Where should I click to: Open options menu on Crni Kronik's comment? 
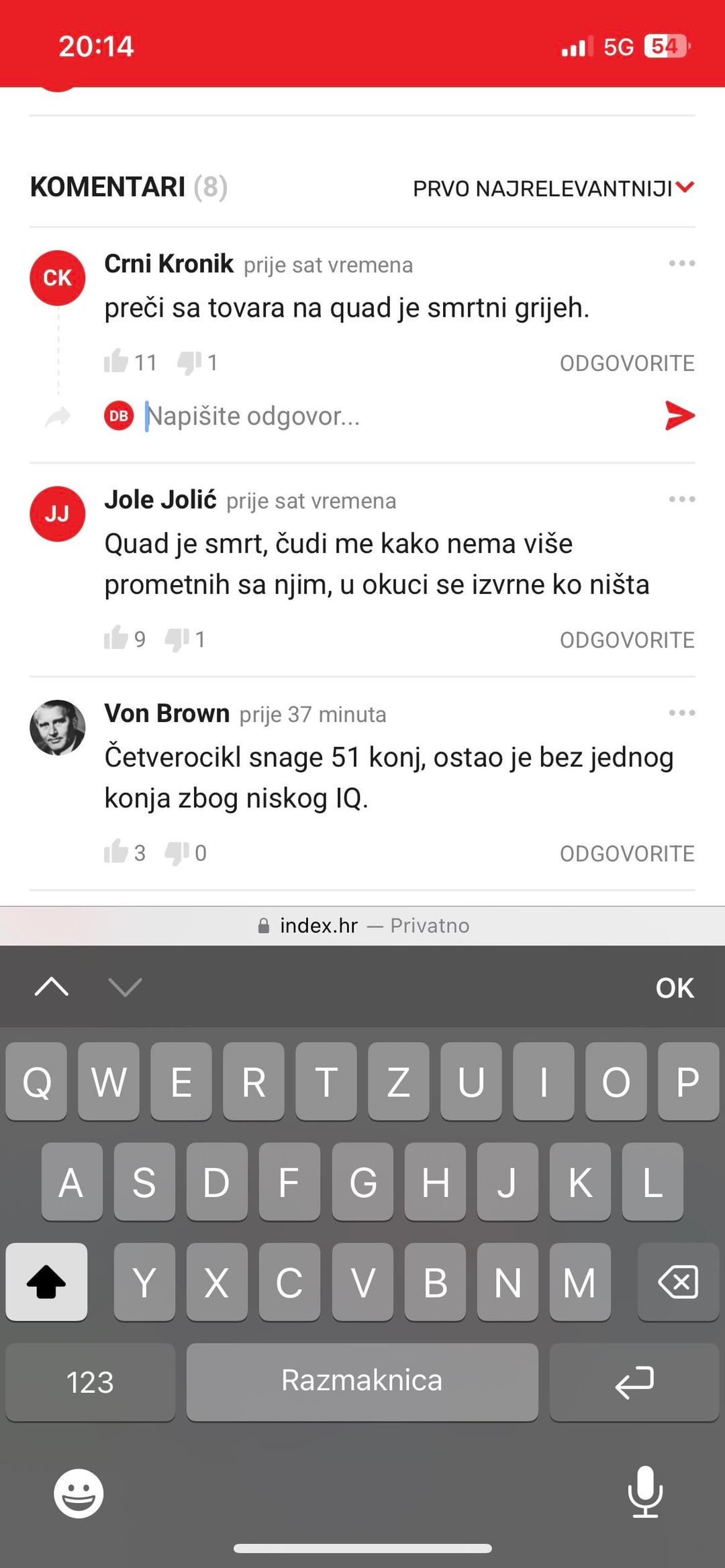coord(681,264)
